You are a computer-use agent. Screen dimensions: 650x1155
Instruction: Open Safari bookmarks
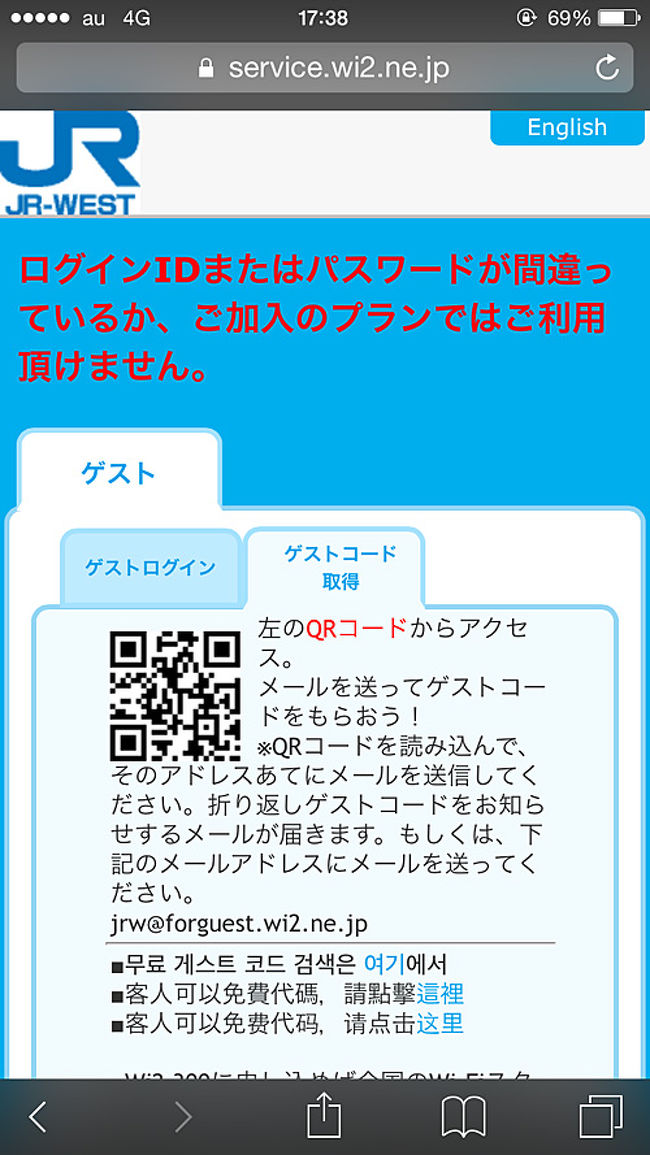click(463, 1116)
